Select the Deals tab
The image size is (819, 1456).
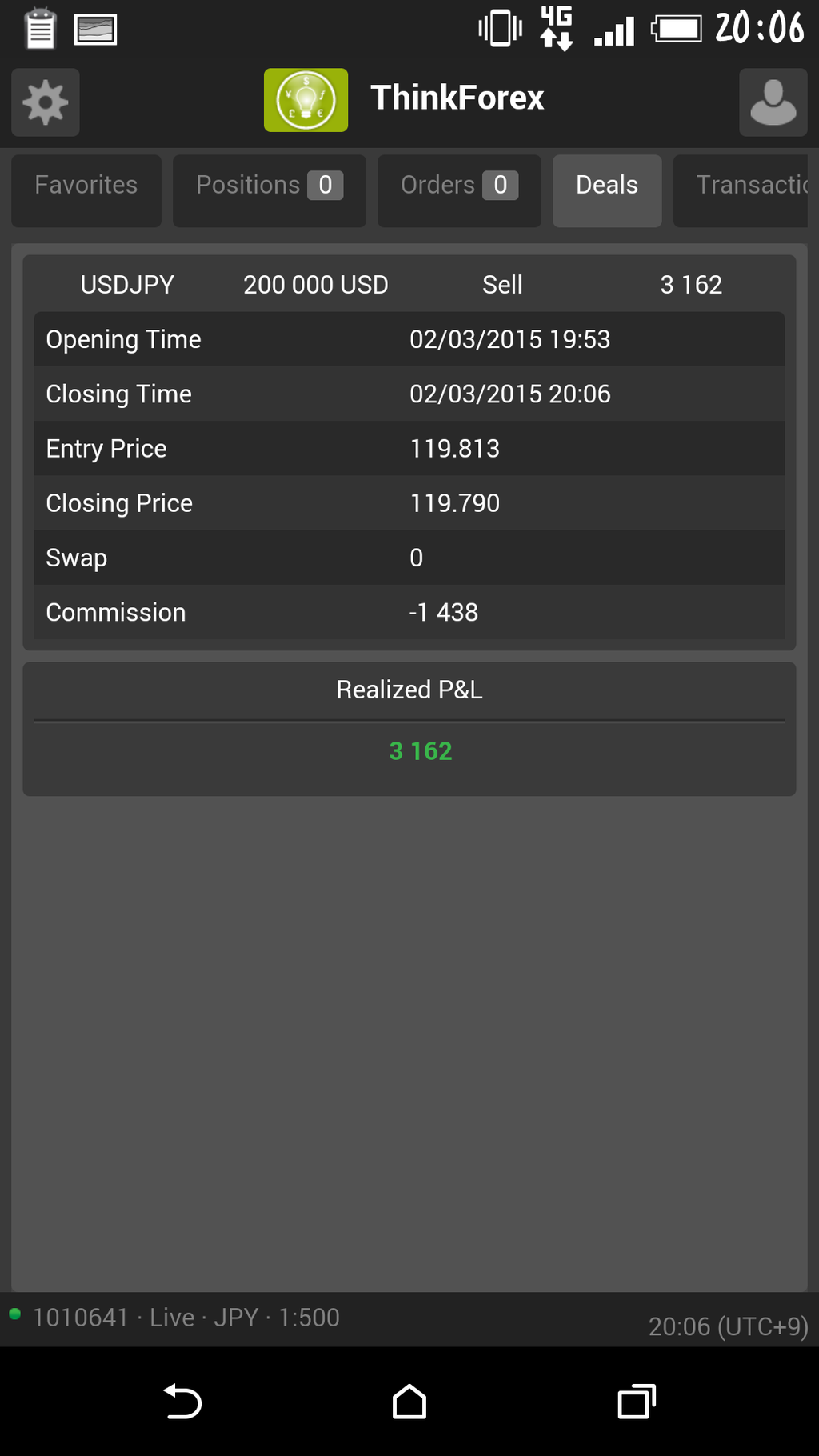pyautogui.click(x=607, y=190)
